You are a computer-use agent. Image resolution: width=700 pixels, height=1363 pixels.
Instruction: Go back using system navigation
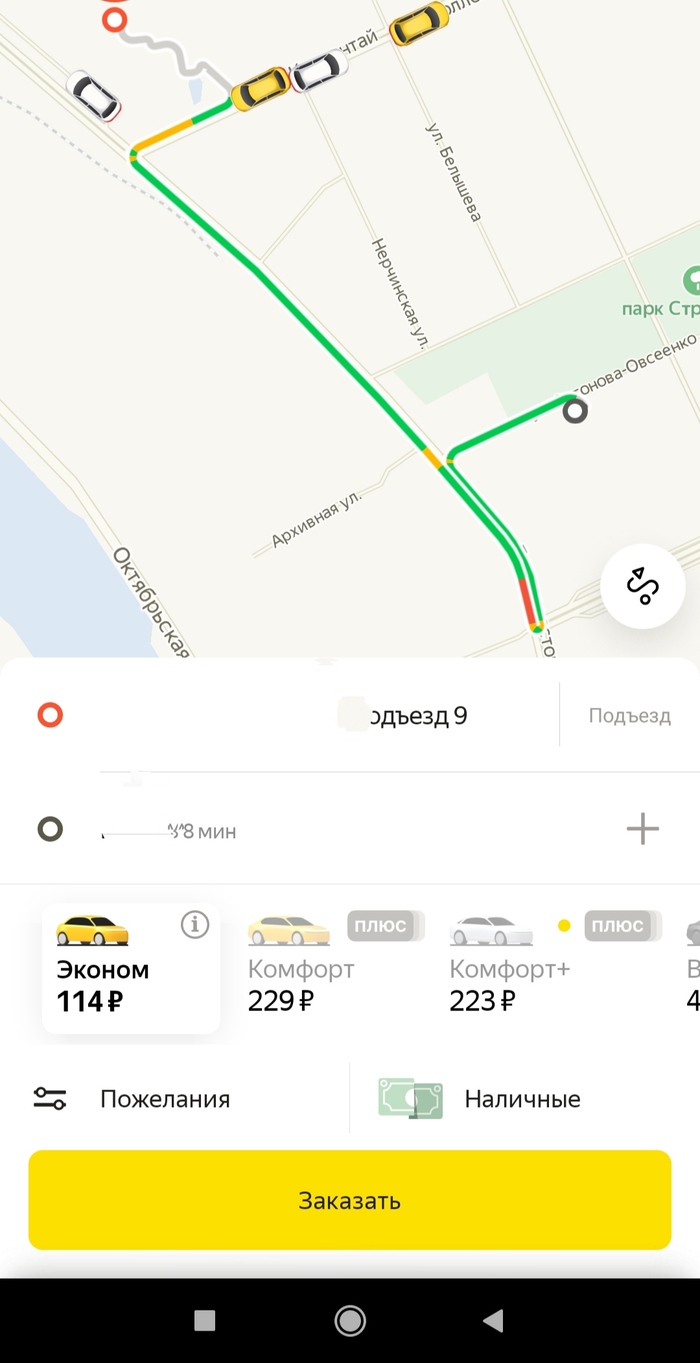[x=493, y=1321]
